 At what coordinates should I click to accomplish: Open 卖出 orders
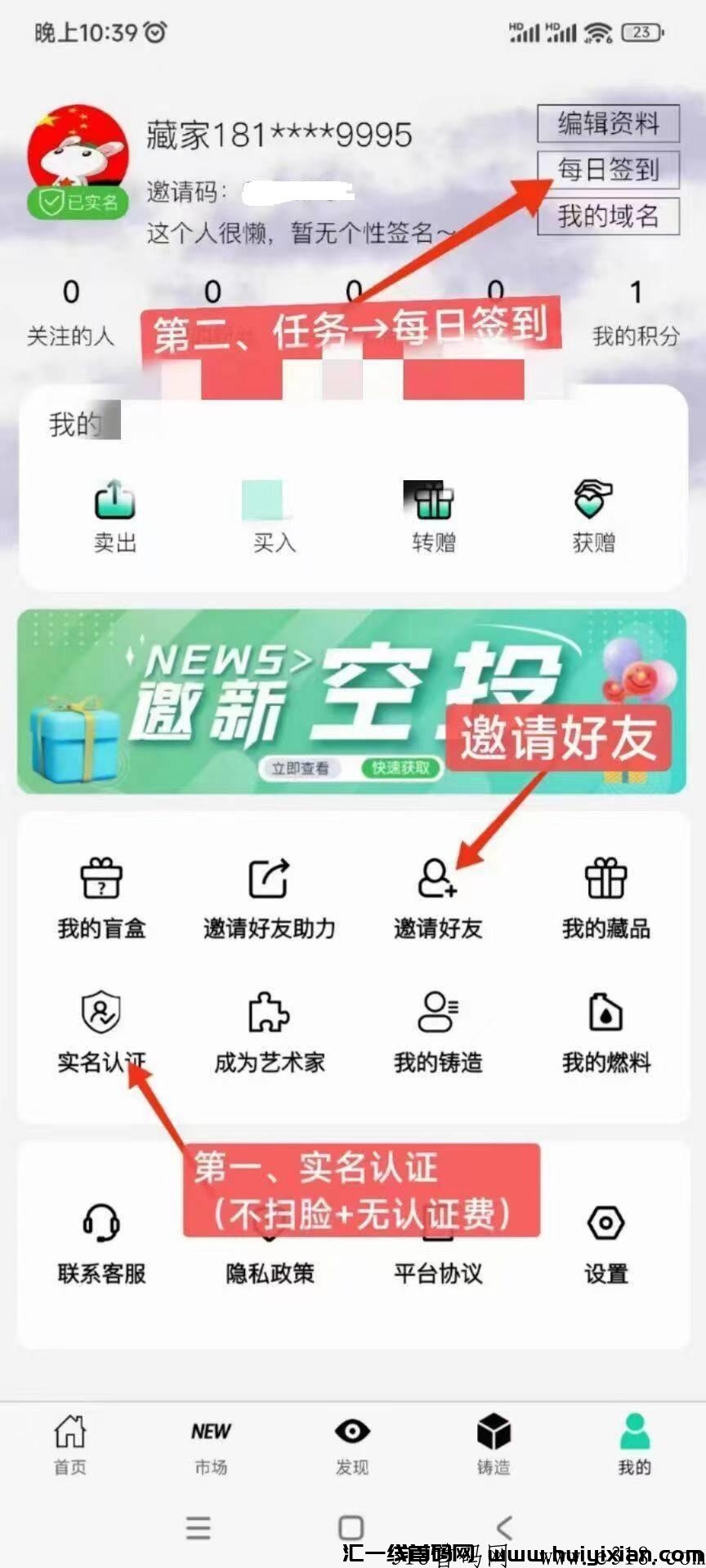click(x=114, y=516)
